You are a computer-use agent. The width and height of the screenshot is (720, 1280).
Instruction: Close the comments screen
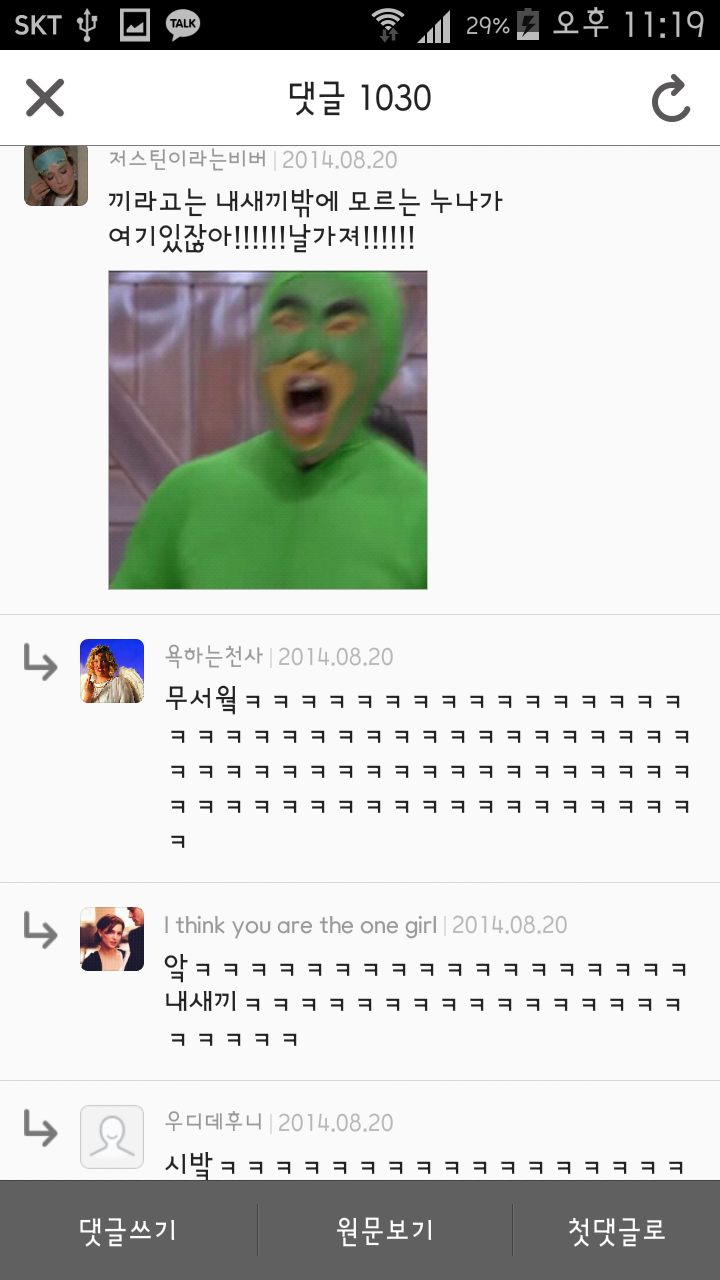pos(45,98)
